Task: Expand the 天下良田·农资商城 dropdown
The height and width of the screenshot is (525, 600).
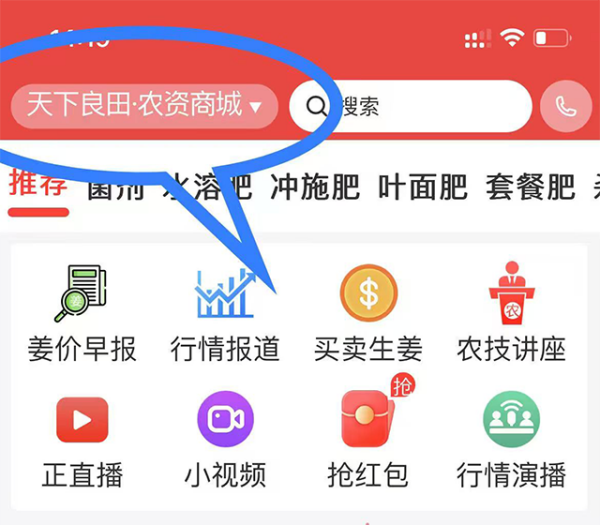Action: tap(143, 105)
